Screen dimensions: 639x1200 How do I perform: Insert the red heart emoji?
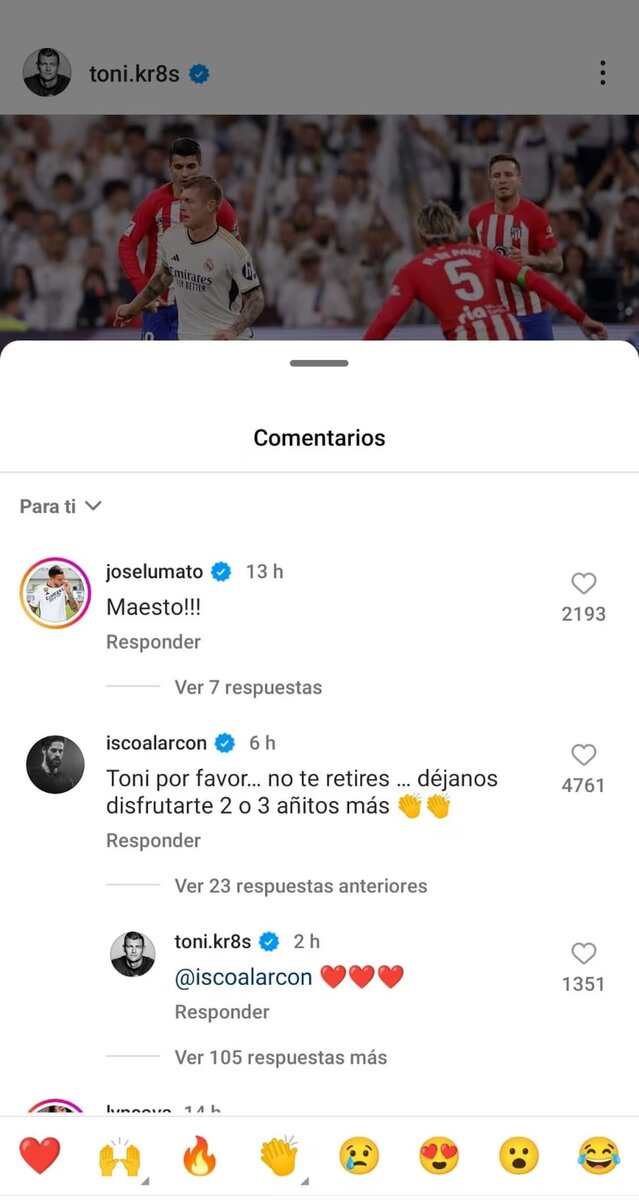pyautogui.click(x=40, y=1156)
